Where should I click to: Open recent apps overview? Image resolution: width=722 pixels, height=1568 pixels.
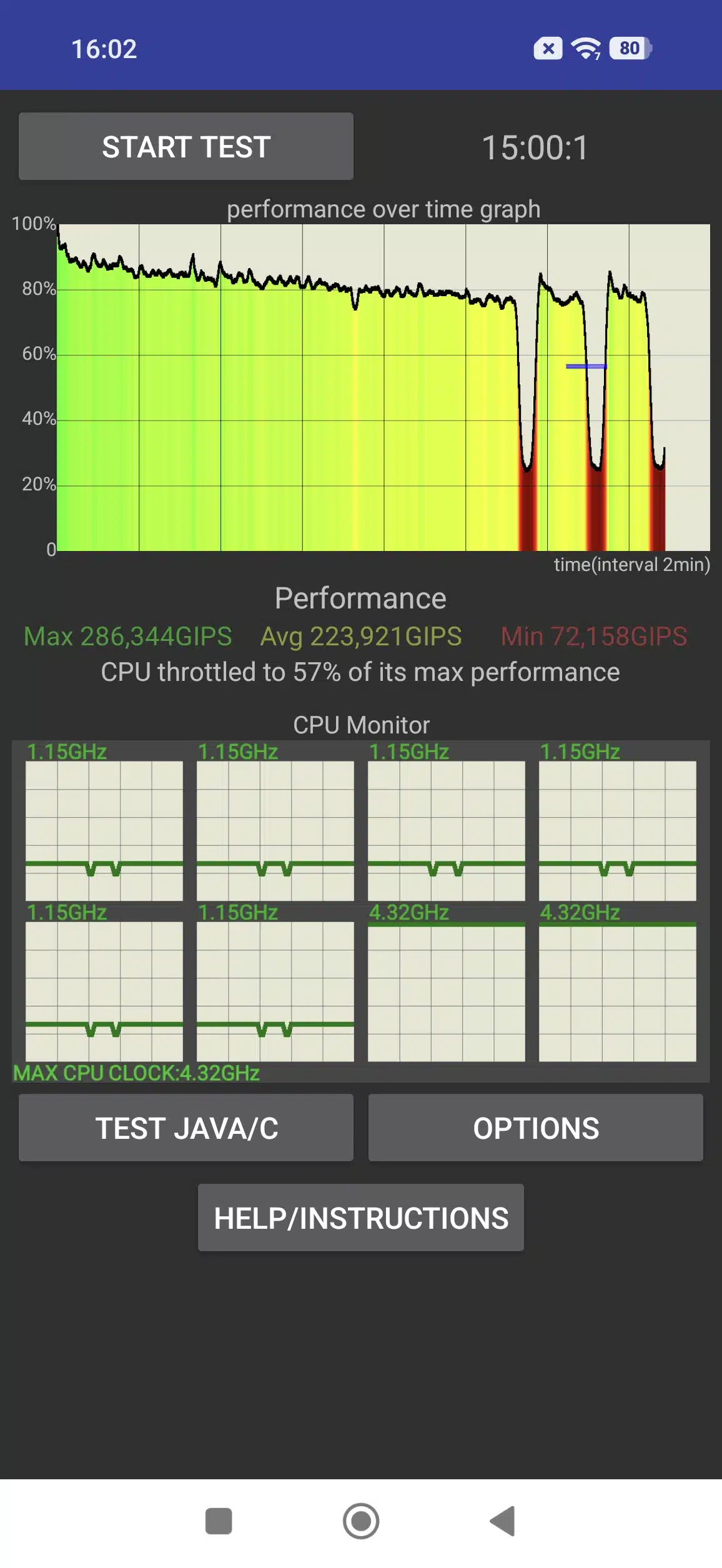click(x=219, y=1521)
